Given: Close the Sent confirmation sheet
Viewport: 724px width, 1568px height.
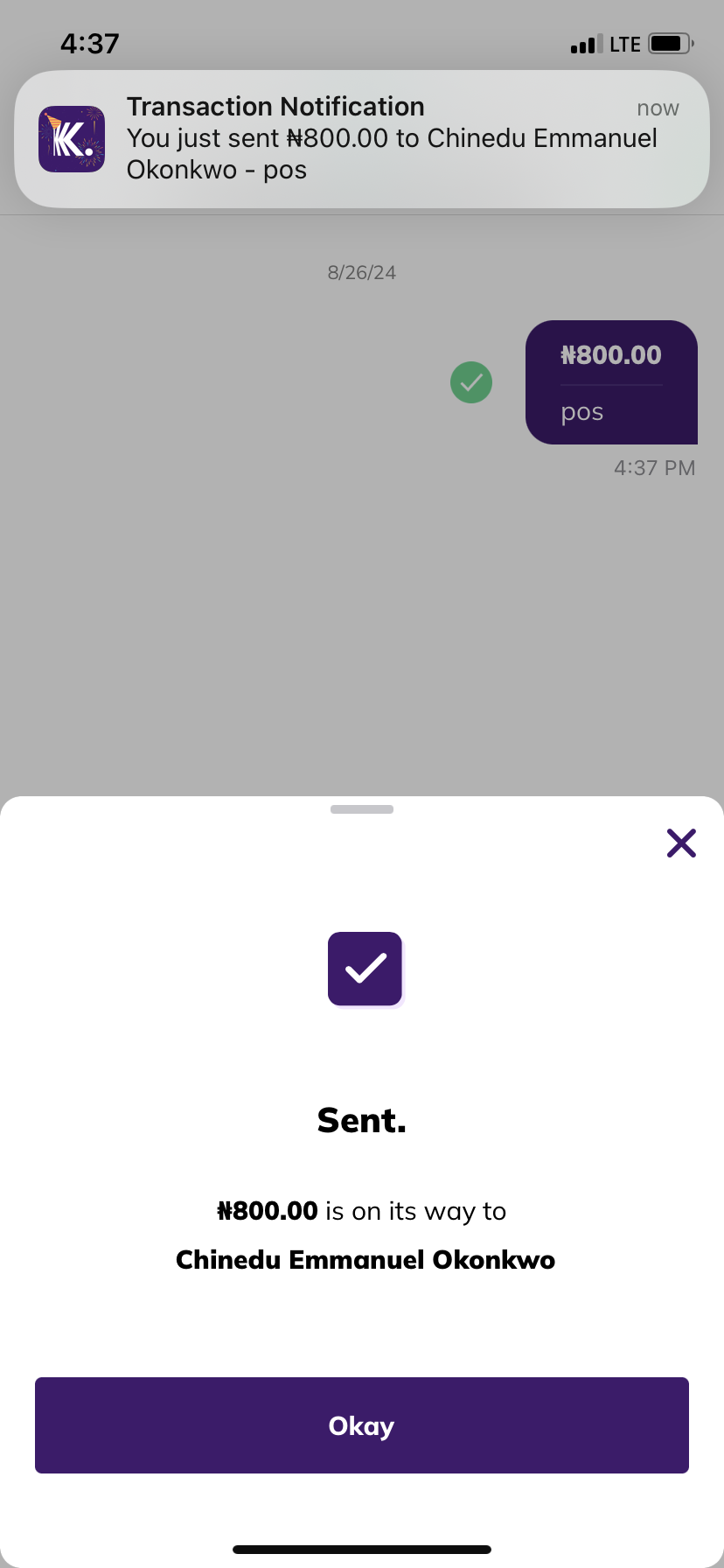Looking at the screenshot, I should 681,843.
